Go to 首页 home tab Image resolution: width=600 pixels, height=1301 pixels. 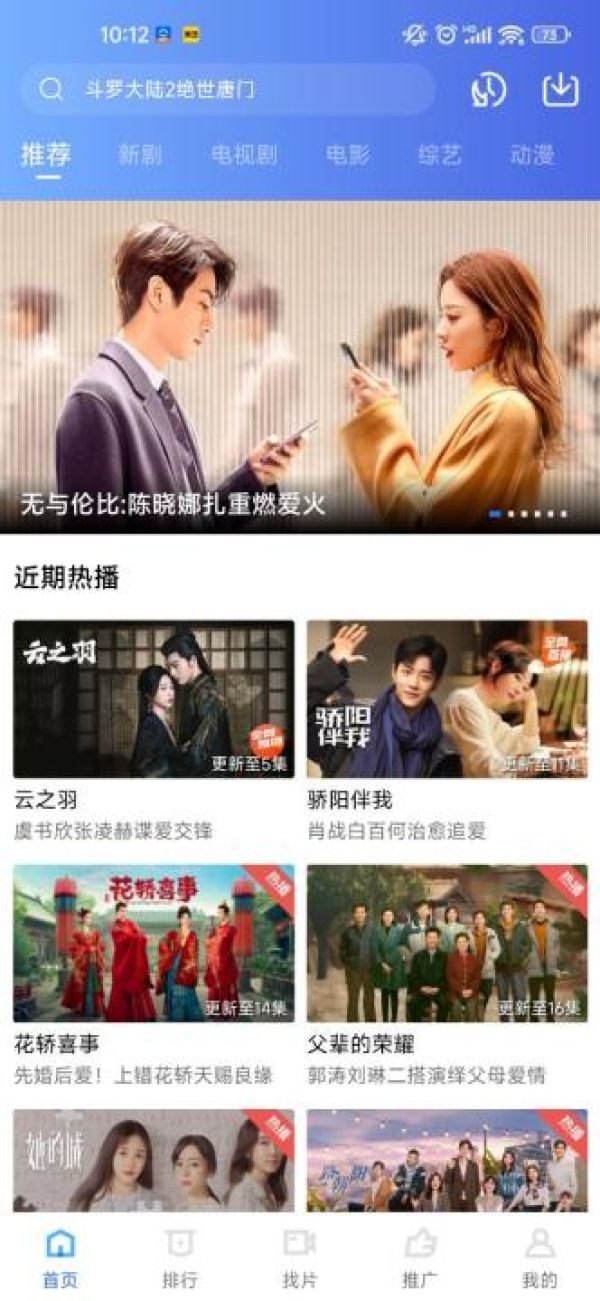click(60, 1258)
